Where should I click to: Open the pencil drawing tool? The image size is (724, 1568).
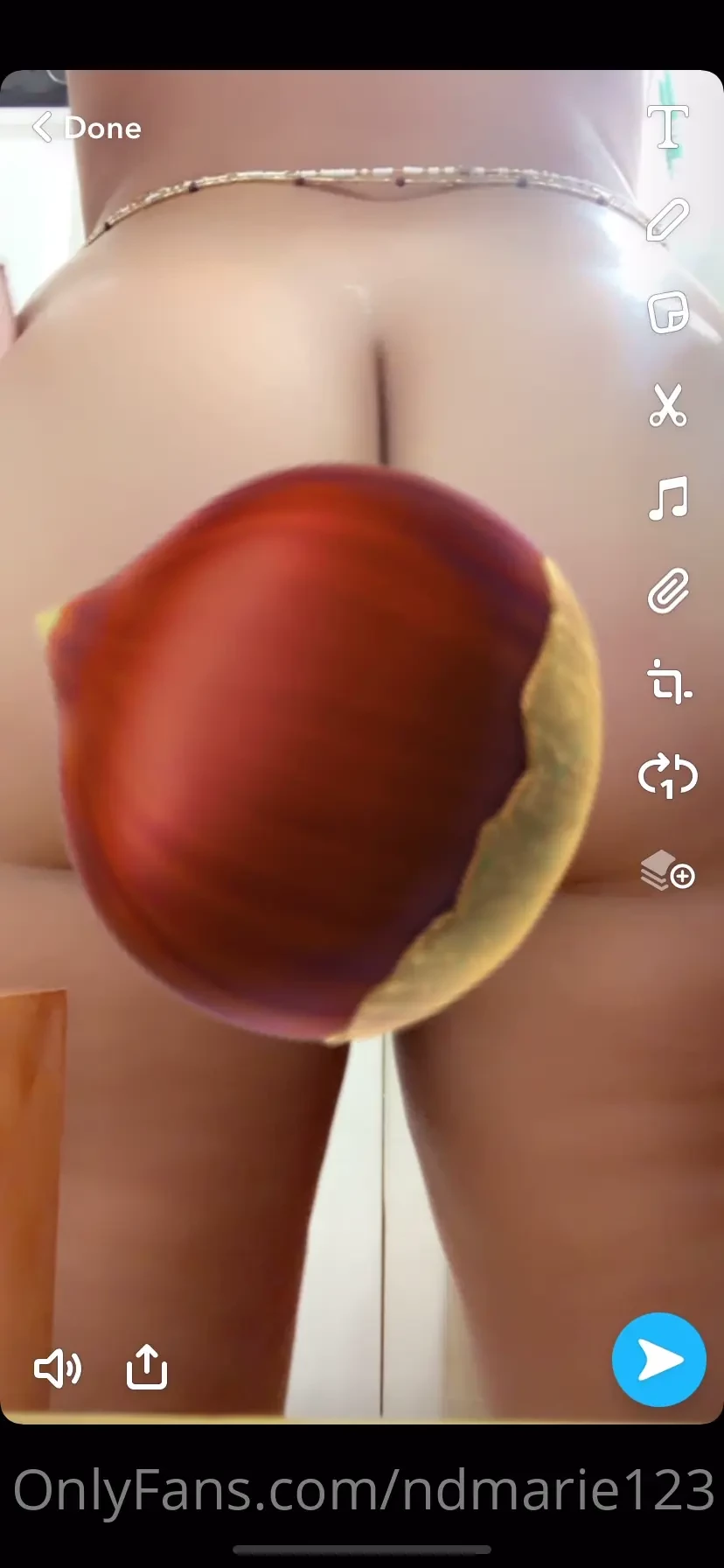tap(667, 220)
